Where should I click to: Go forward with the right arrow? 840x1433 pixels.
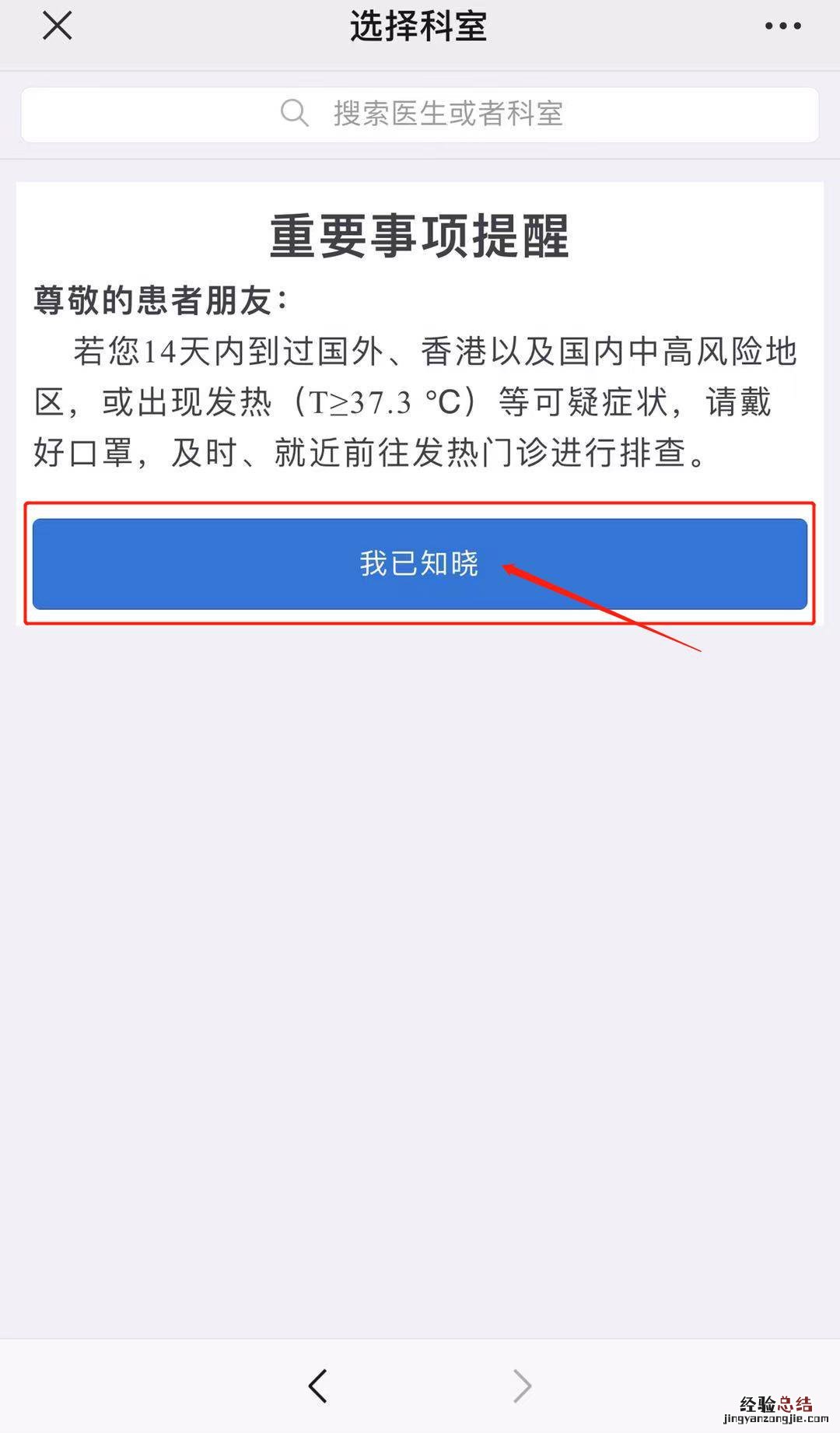click(522, 1385)
